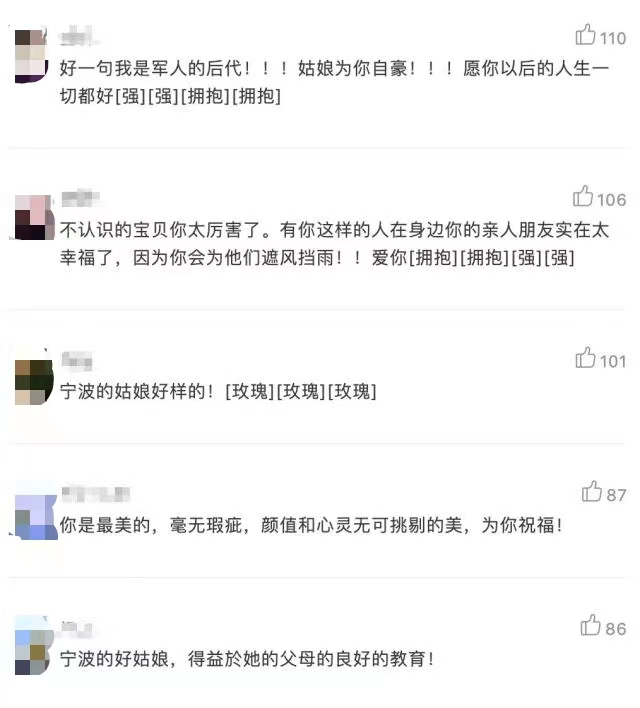Like the comment with 106 likes

click(584, 197)
